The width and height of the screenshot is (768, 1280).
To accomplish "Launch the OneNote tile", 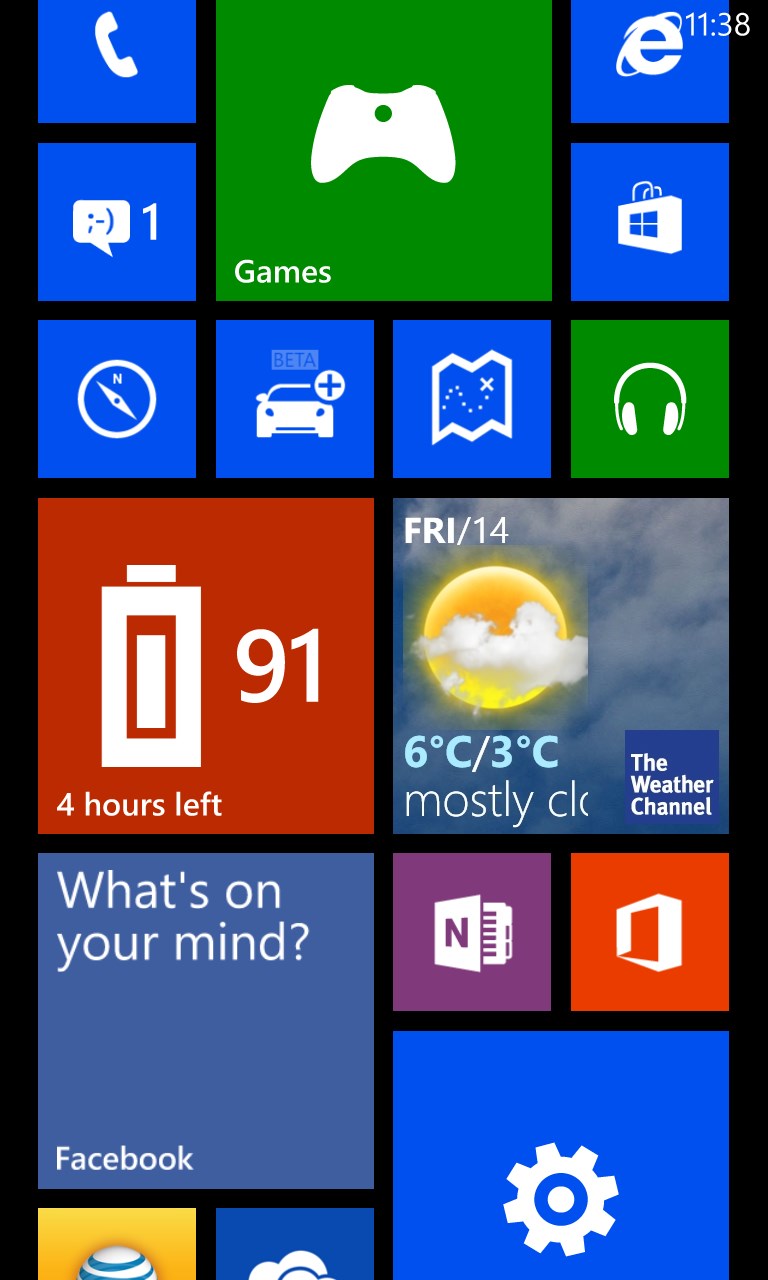I will (x=471, y=931).
